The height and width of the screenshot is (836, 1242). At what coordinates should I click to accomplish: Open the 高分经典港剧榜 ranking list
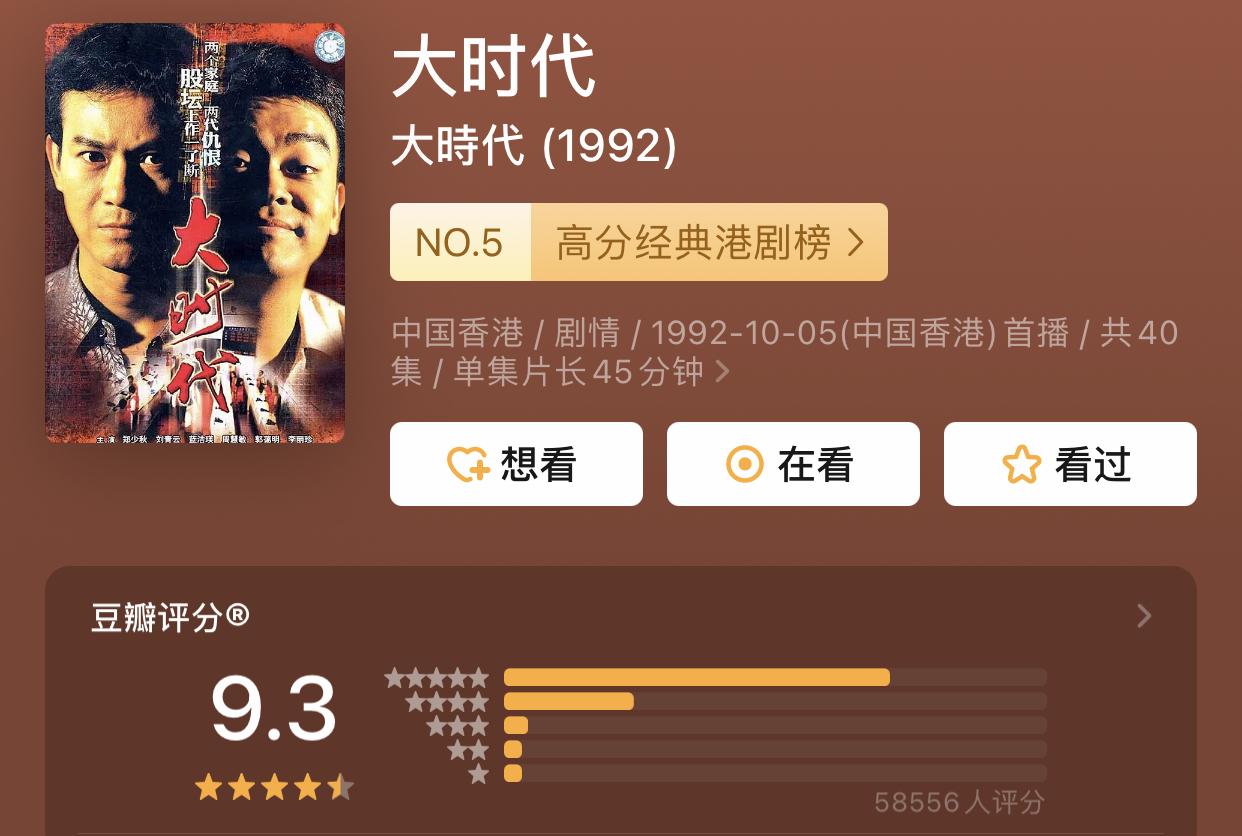pos(639,243)
